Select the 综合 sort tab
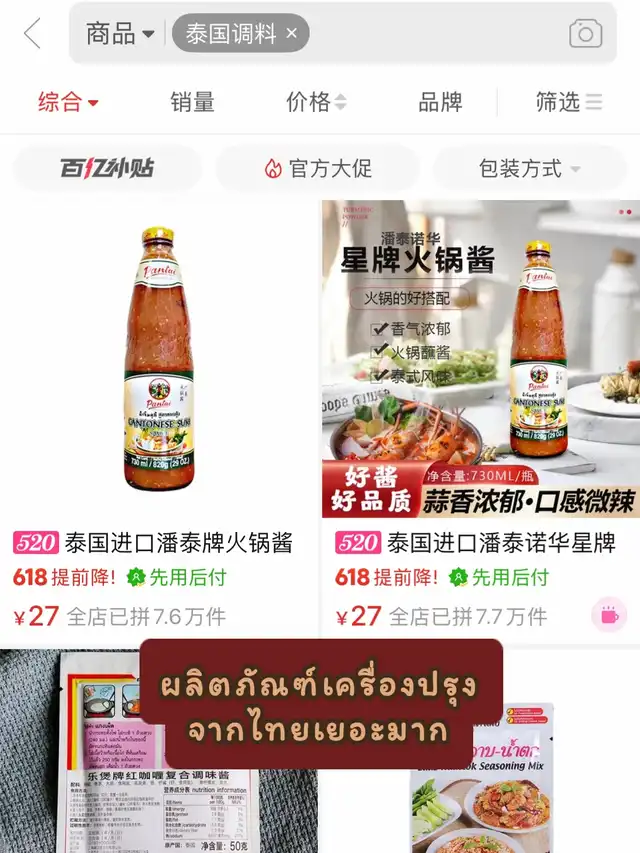The width and height of the screenshot is (640, 853). tap(68, 102)
